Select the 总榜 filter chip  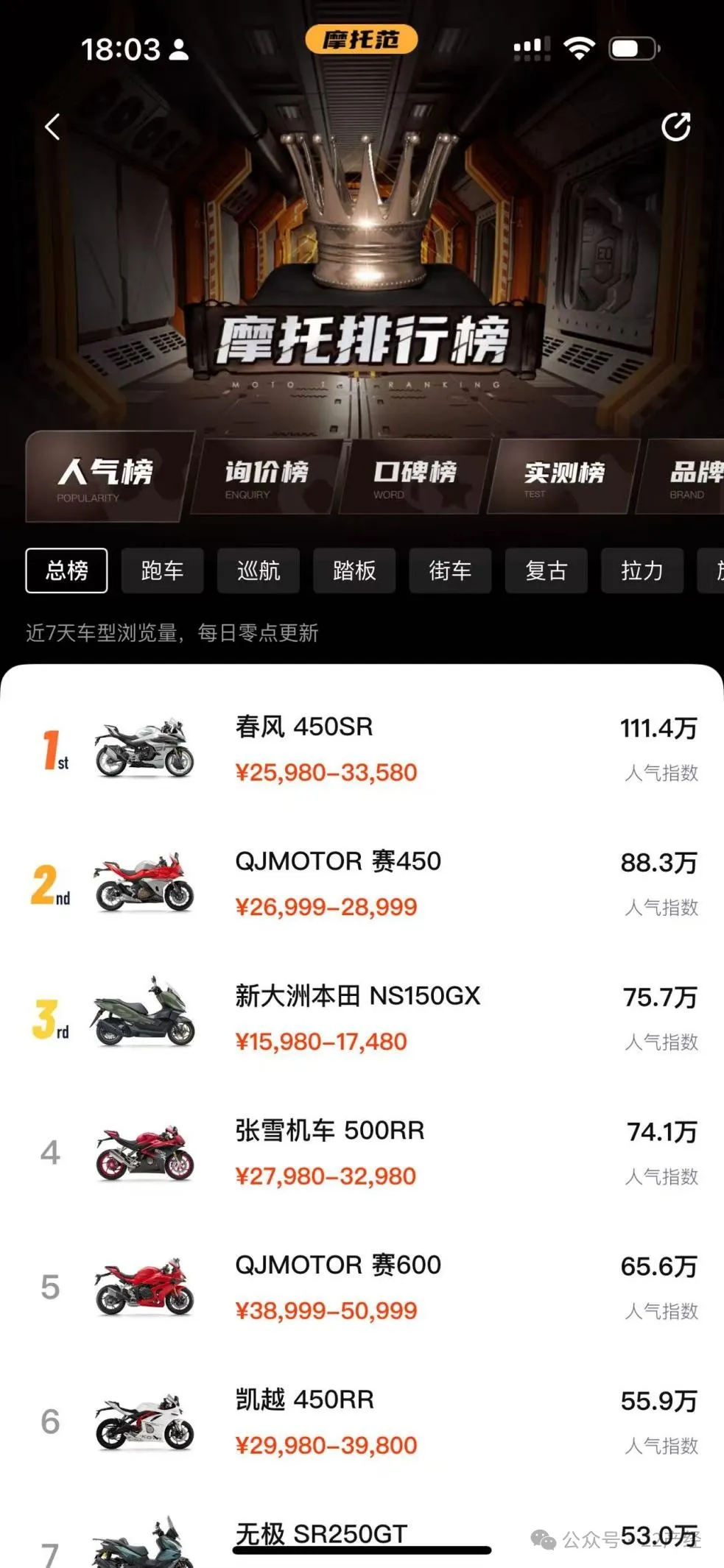(x=66, y=571)
